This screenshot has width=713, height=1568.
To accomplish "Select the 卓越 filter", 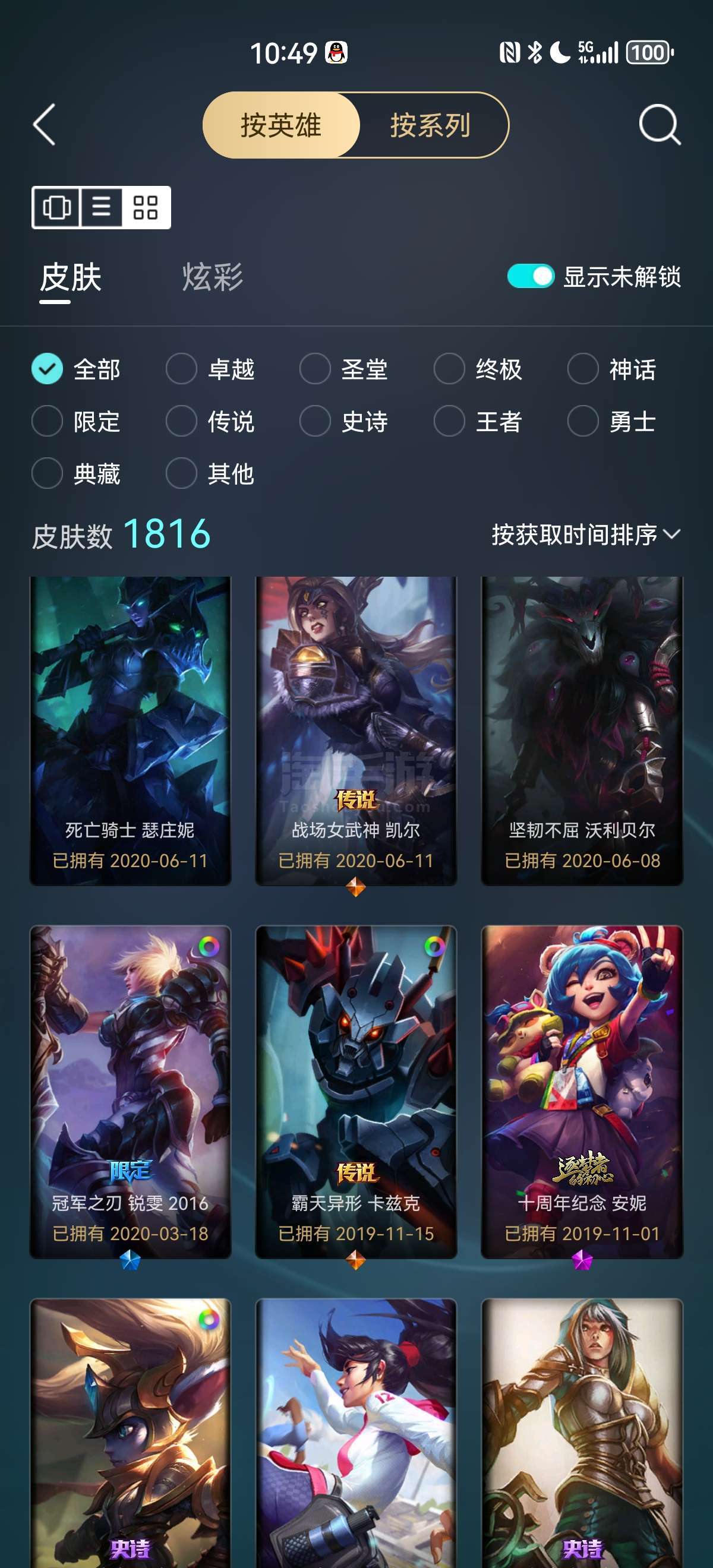I will pyautogui.click(x=210, y=369).
